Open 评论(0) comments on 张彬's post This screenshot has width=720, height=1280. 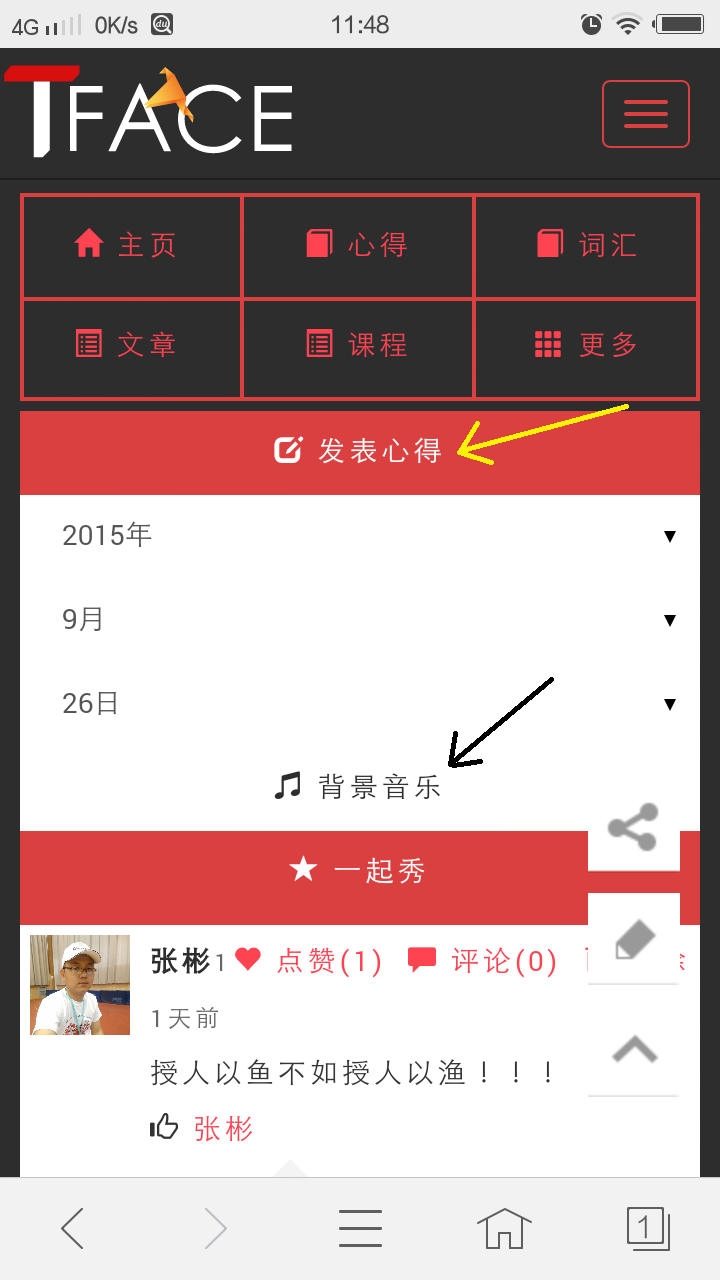point(483,961)
